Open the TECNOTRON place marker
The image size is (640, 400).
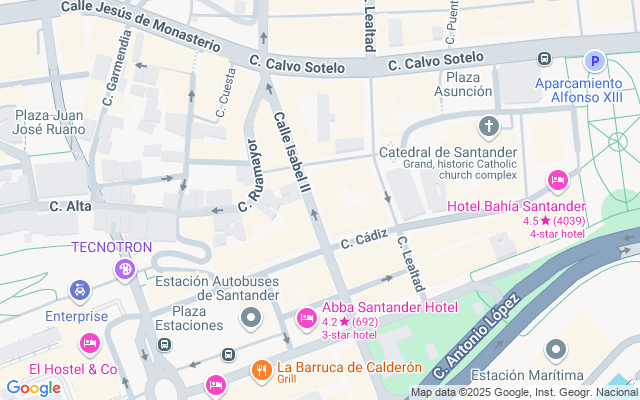point(125,268)
